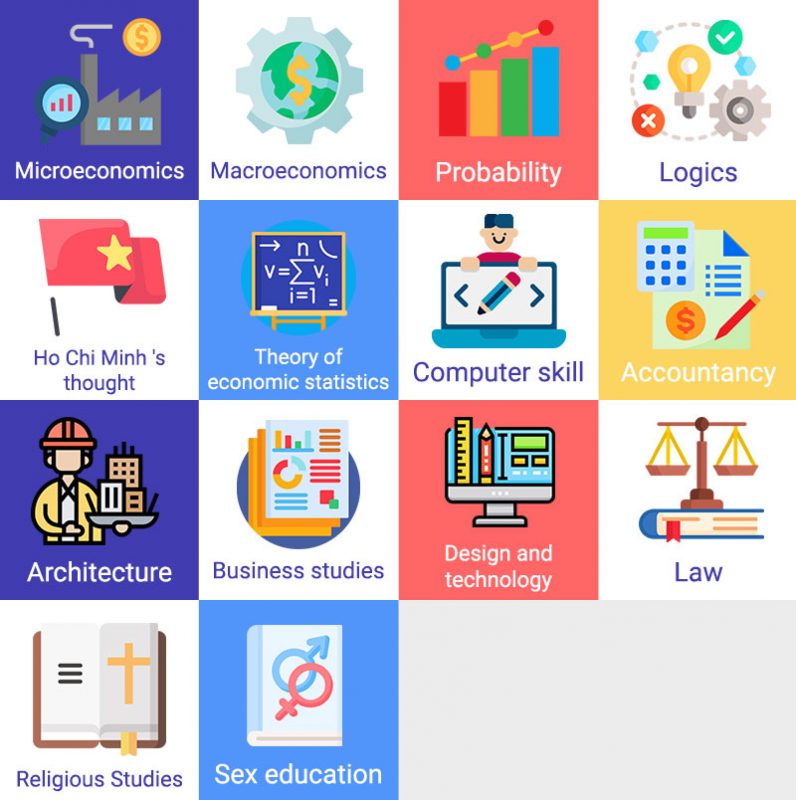Select the Business studies tile

298,500
